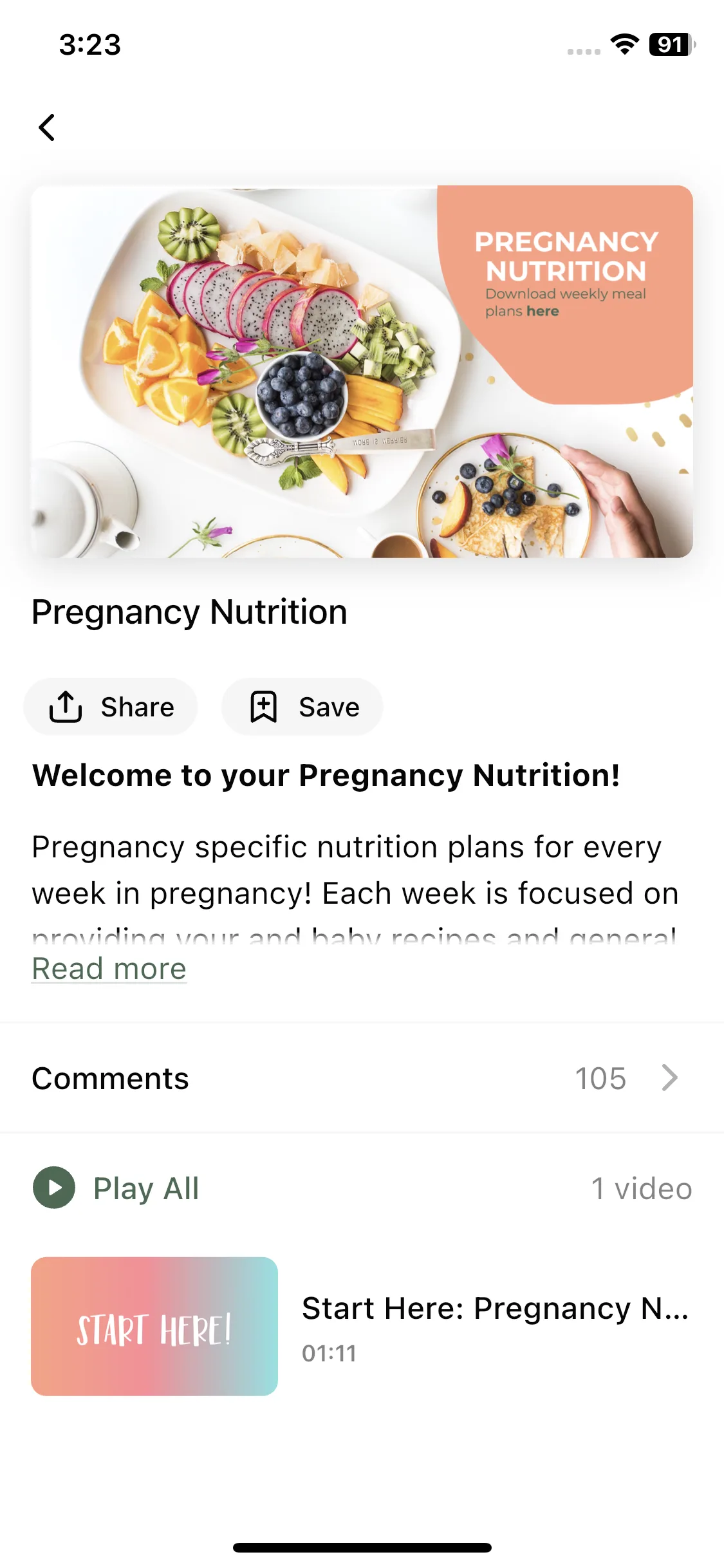724x1568 pixels.
Task: Open the Start Here: Pregnancy N... video
Action: point(362,1326)
